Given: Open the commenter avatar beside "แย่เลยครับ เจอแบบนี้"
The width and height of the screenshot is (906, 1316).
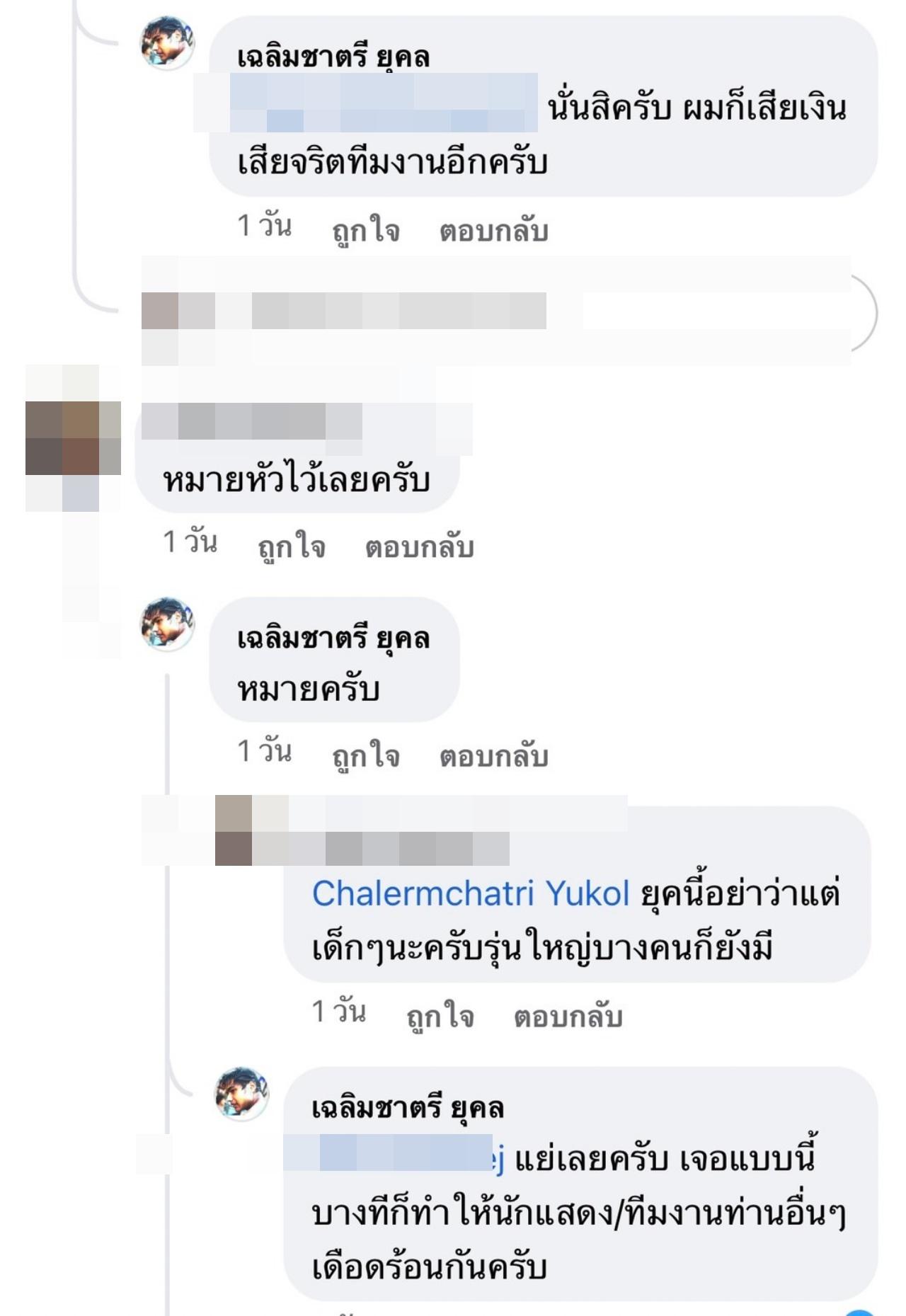Looking at the screenshot, I should point(242,1094).
